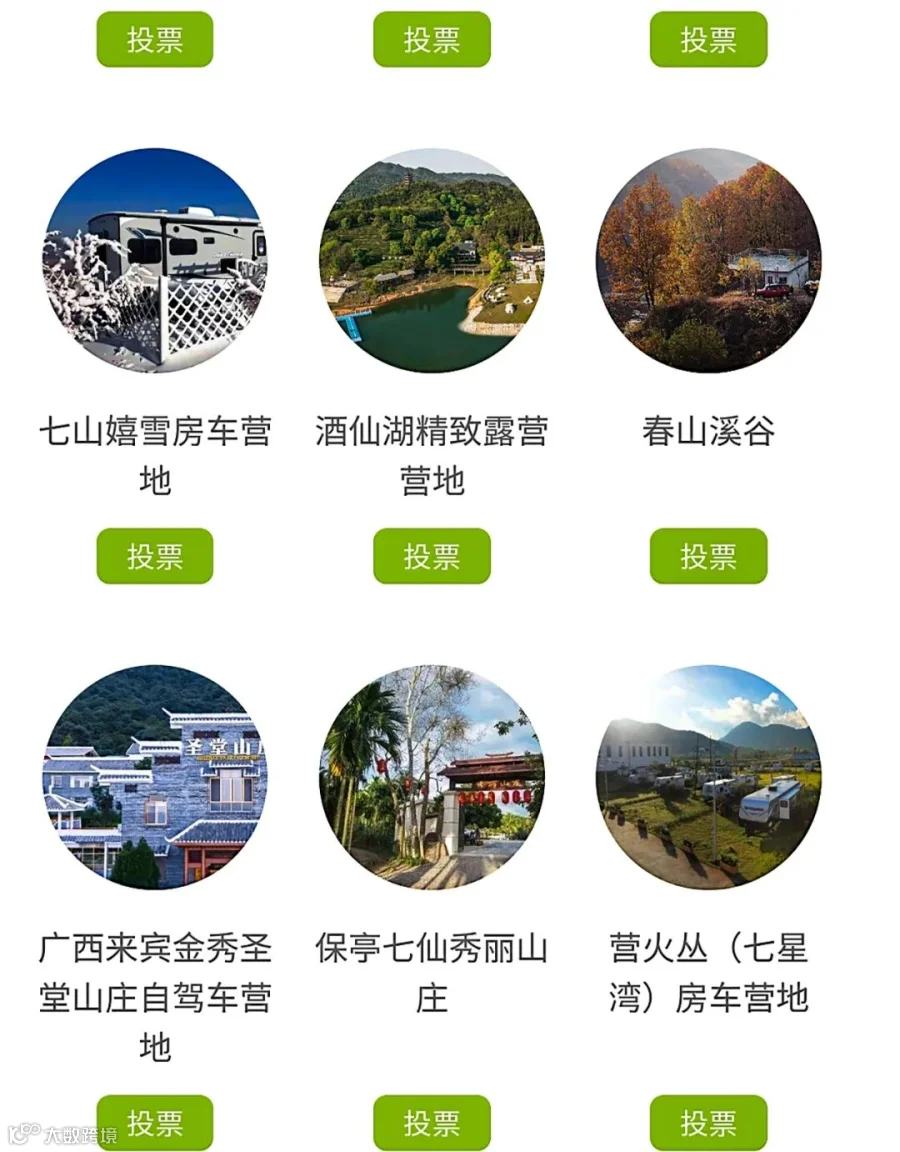Screen dimensions: 900x1152
Task: Open the 春山溪谷 photo
Action: click(x=708, y=260)
